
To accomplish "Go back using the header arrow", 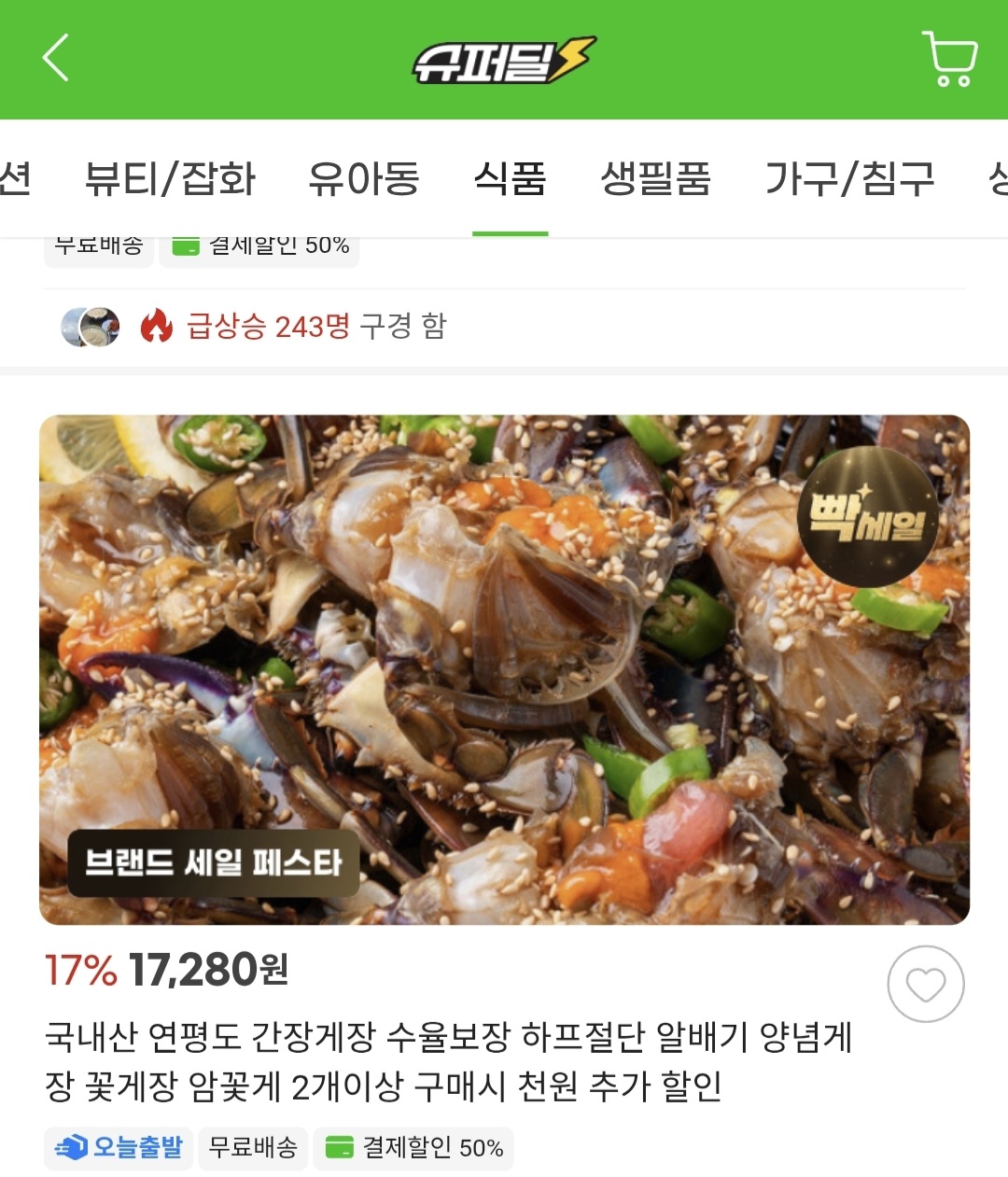I will click(x=56, y=58).
